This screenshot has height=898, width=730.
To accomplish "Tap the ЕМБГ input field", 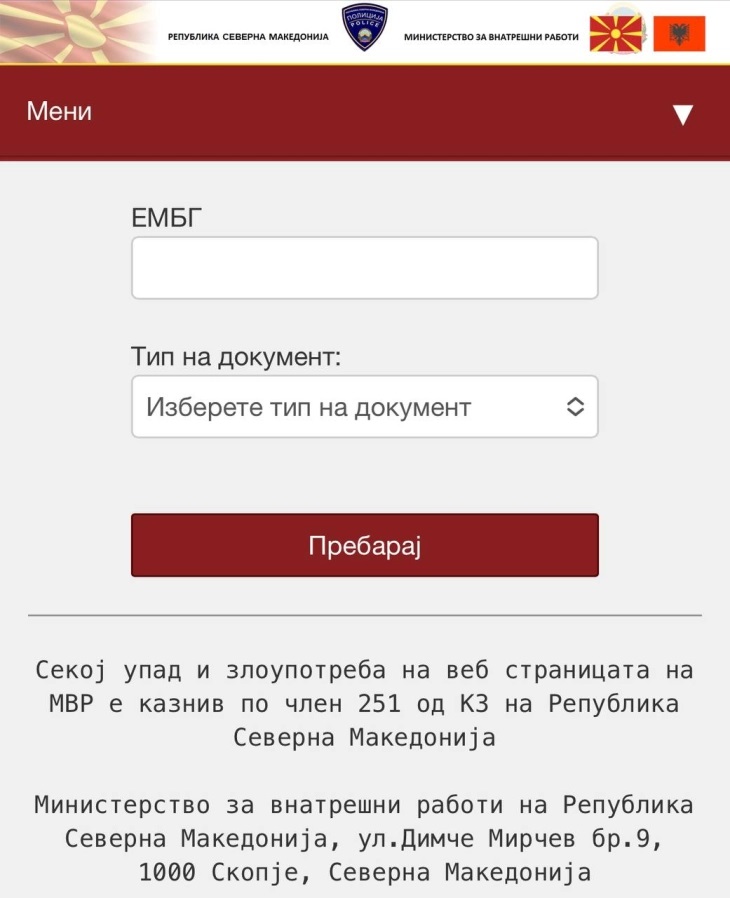I will (364, 268).
